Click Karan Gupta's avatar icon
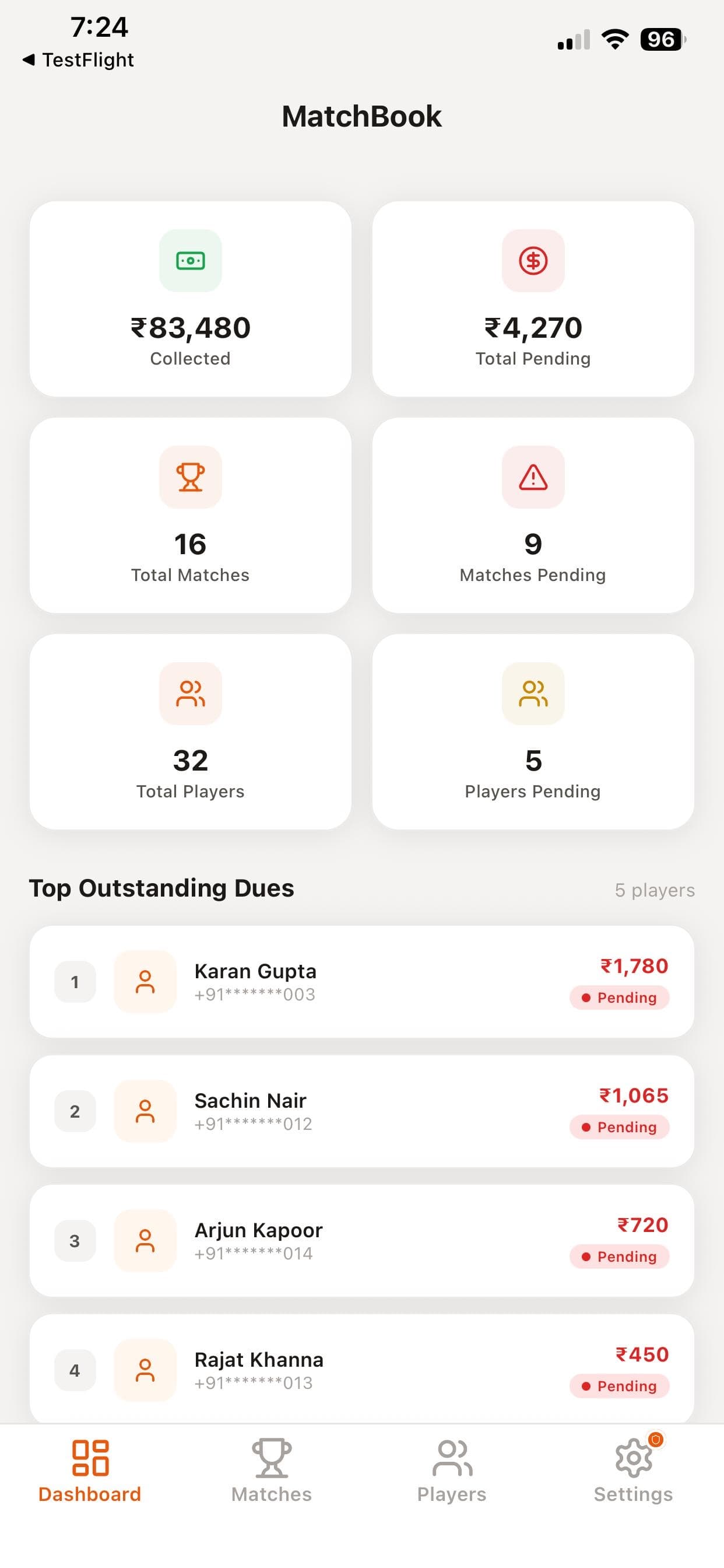 pos(145,981)
